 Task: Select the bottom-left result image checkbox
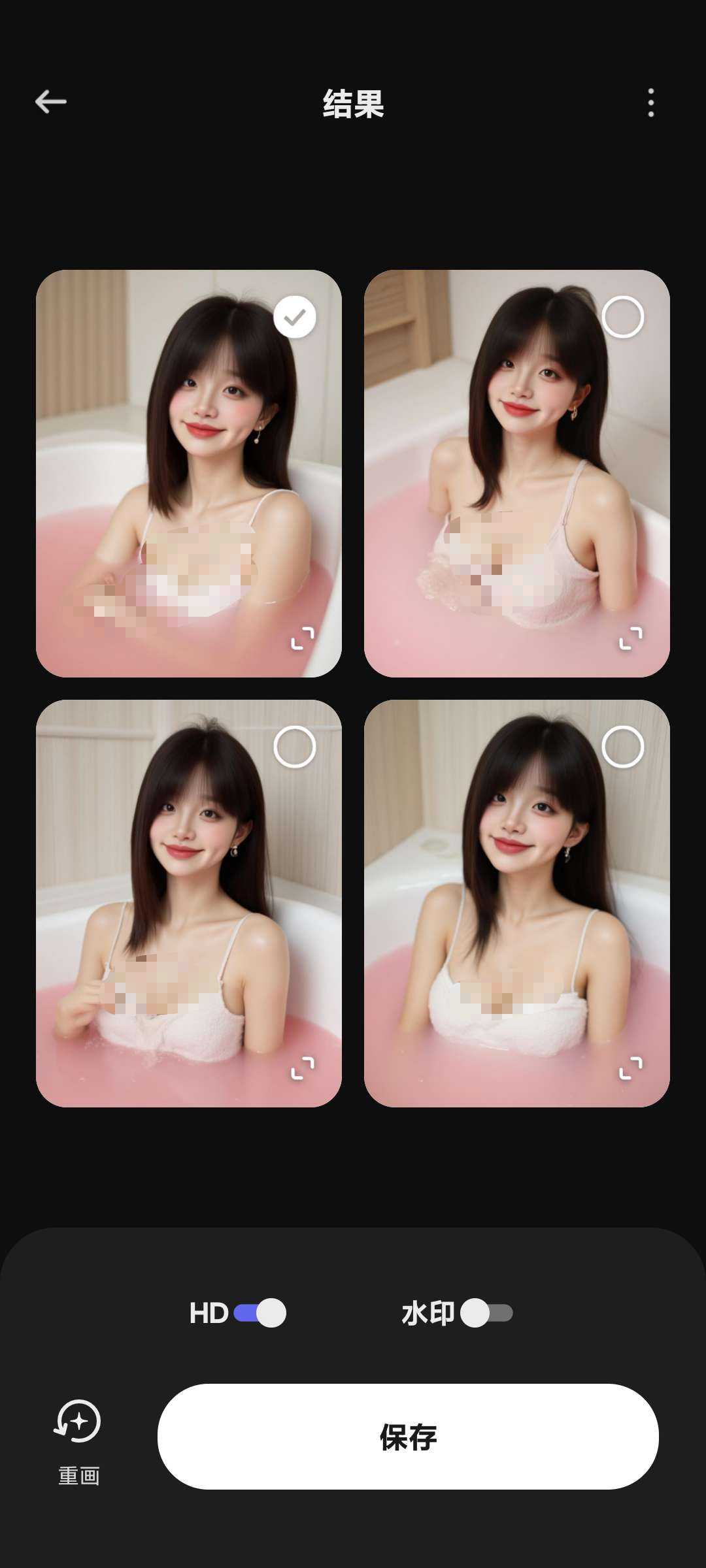click(295, 747)
